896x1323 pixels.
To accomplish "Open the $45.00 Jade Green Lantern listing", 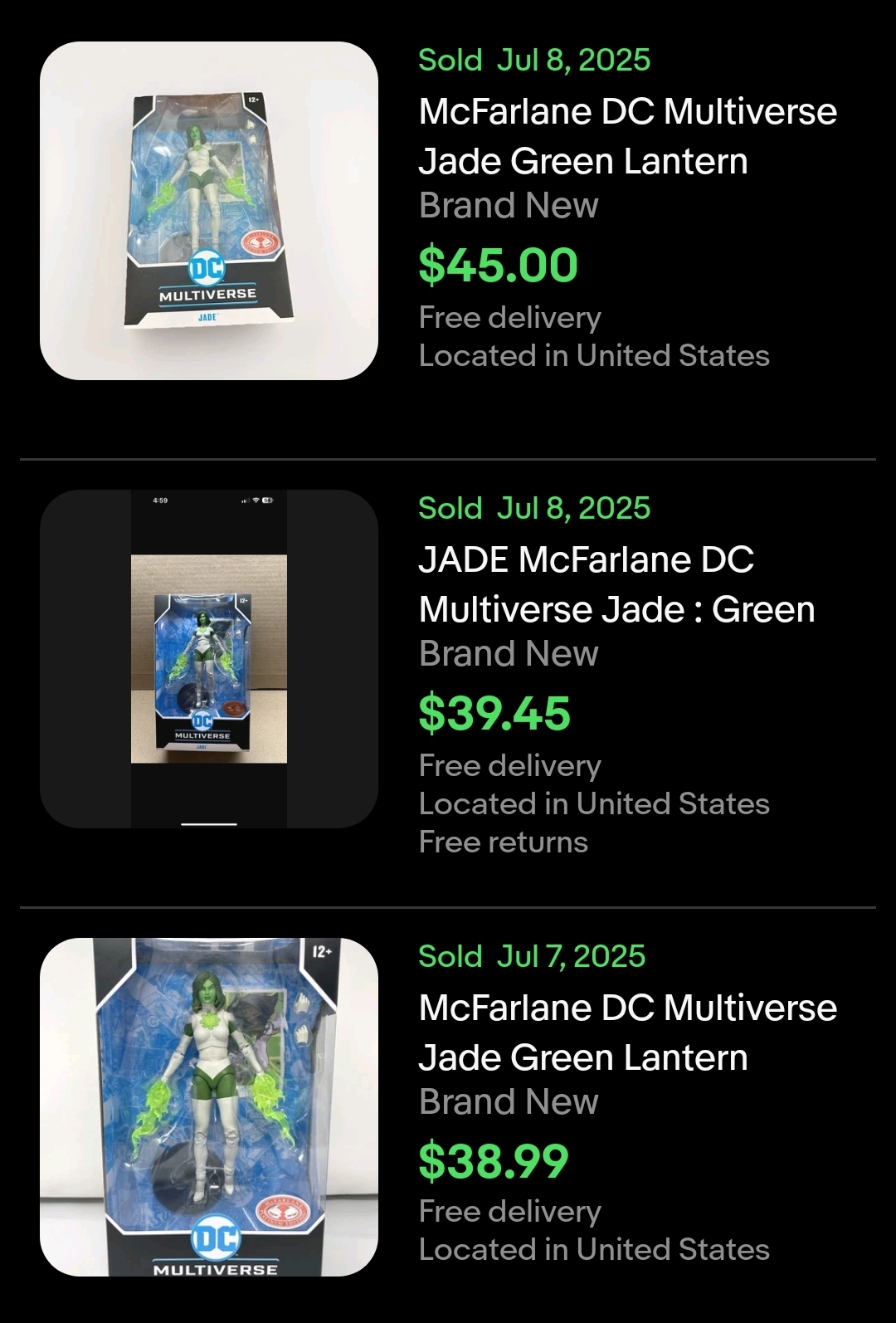I will point(627,136).
